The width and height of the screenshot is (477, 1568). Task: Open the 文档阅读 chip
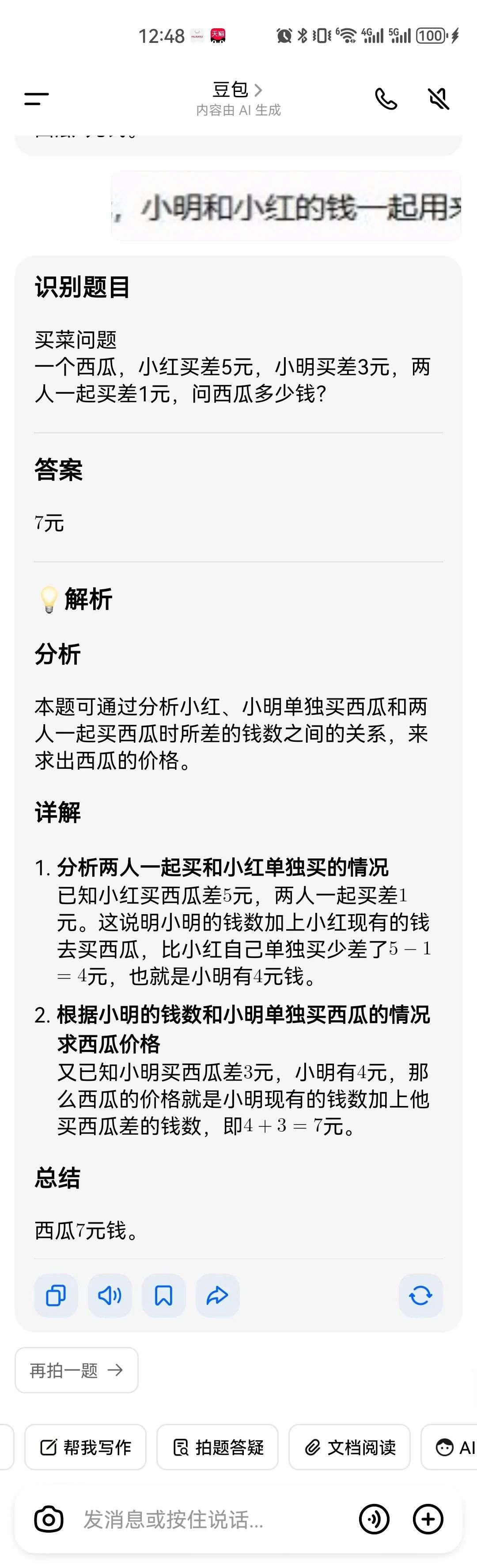click(350, 1447)
